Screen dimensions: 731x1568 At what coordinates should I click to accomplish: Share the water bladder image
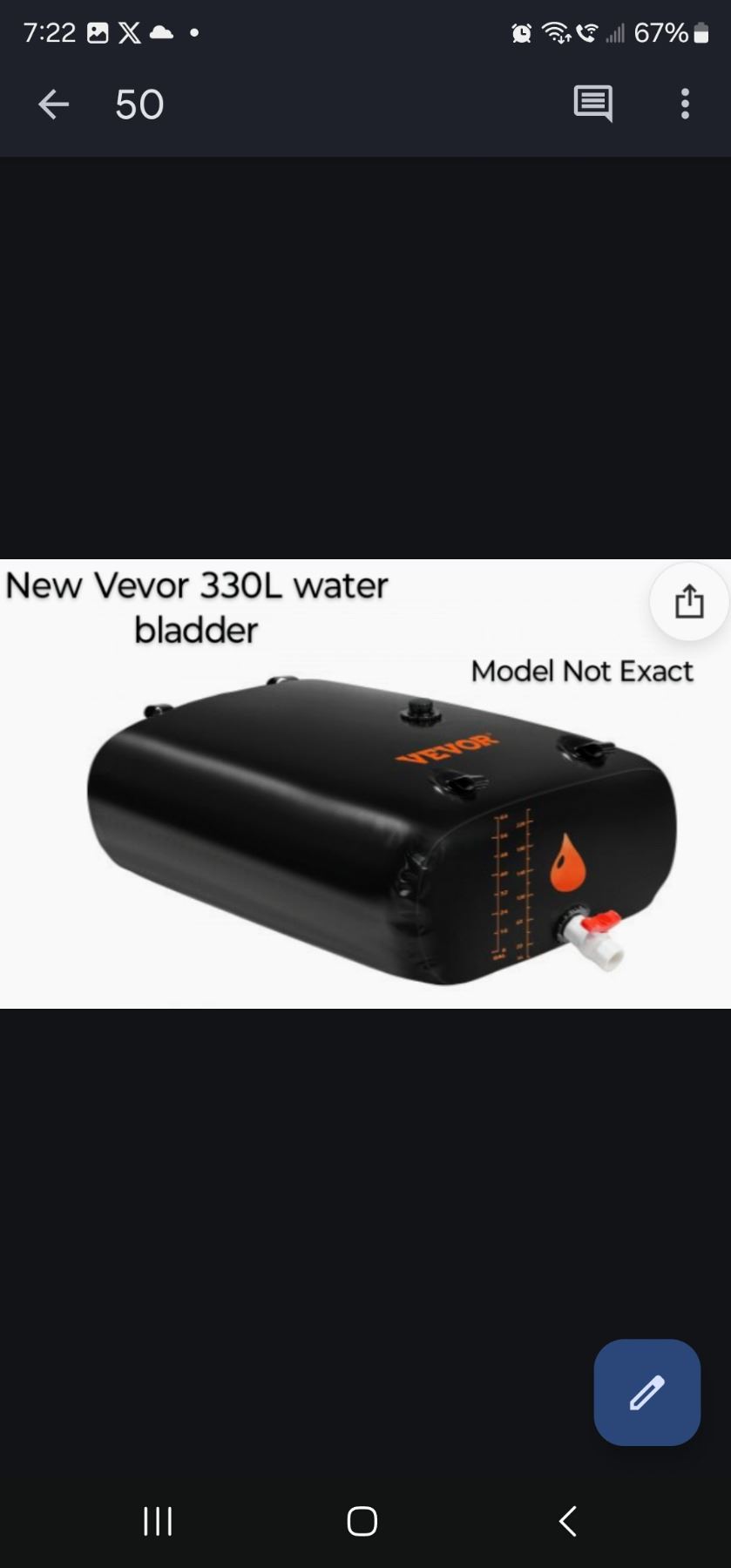pyautogui.click(x=688, y=602)
